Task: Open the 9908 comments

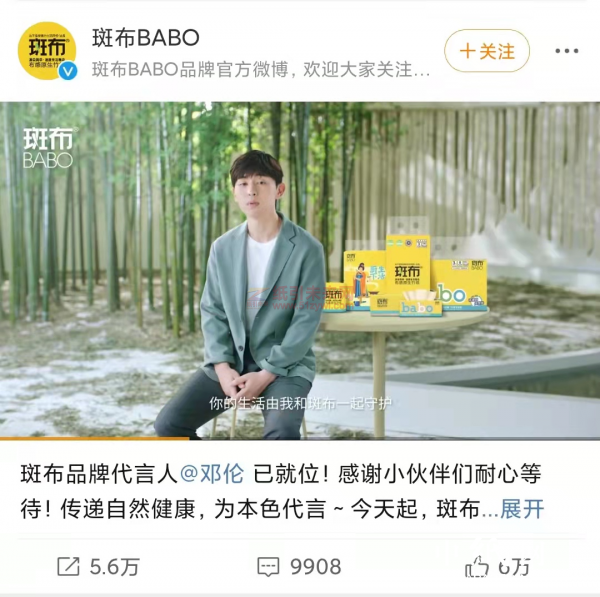Action: tap(299, 567)
